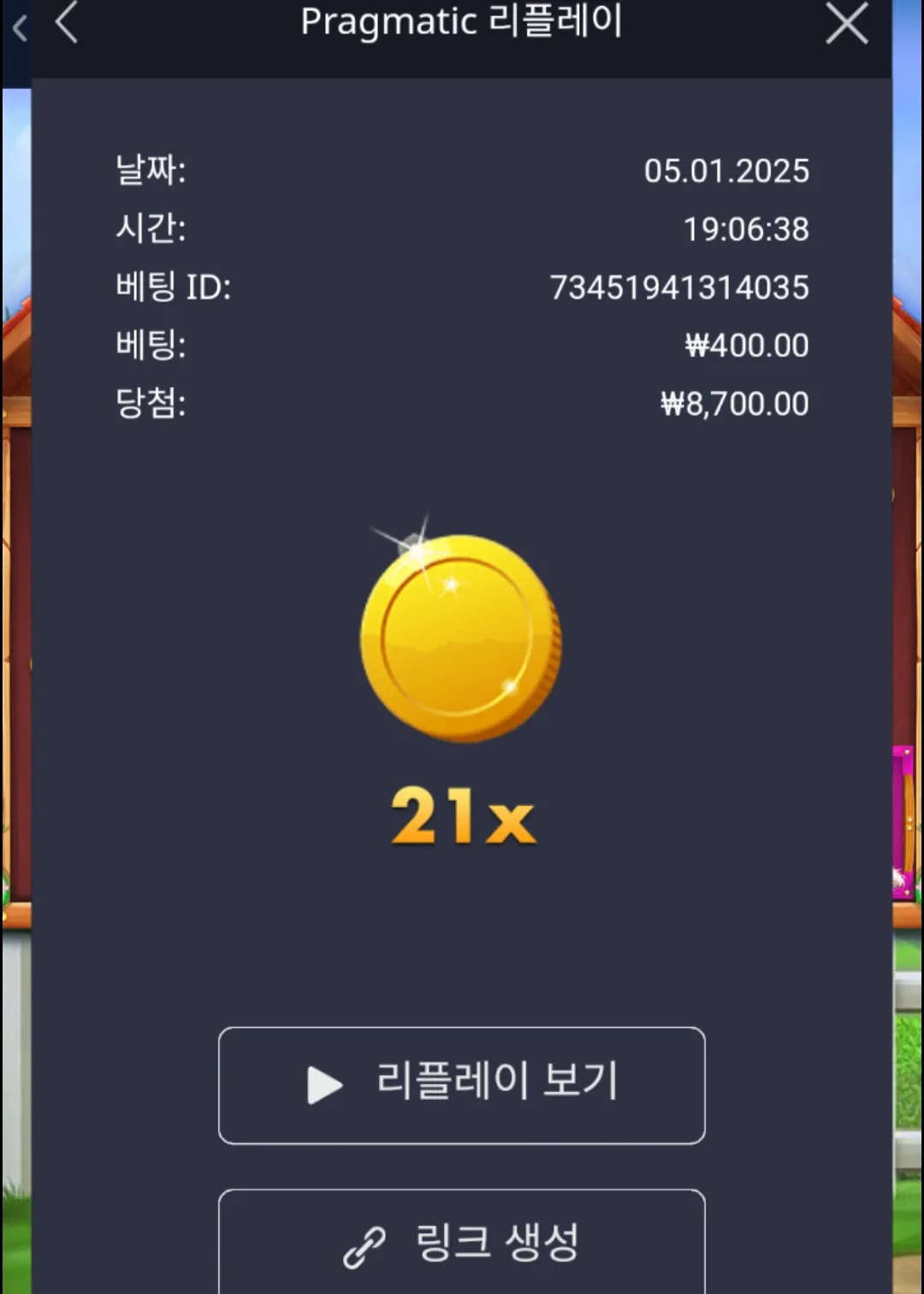Viewport: 924px width, 1294px height.
Task: Tap the 리플레이 보기 button
Action: (x=462, y=1084)
